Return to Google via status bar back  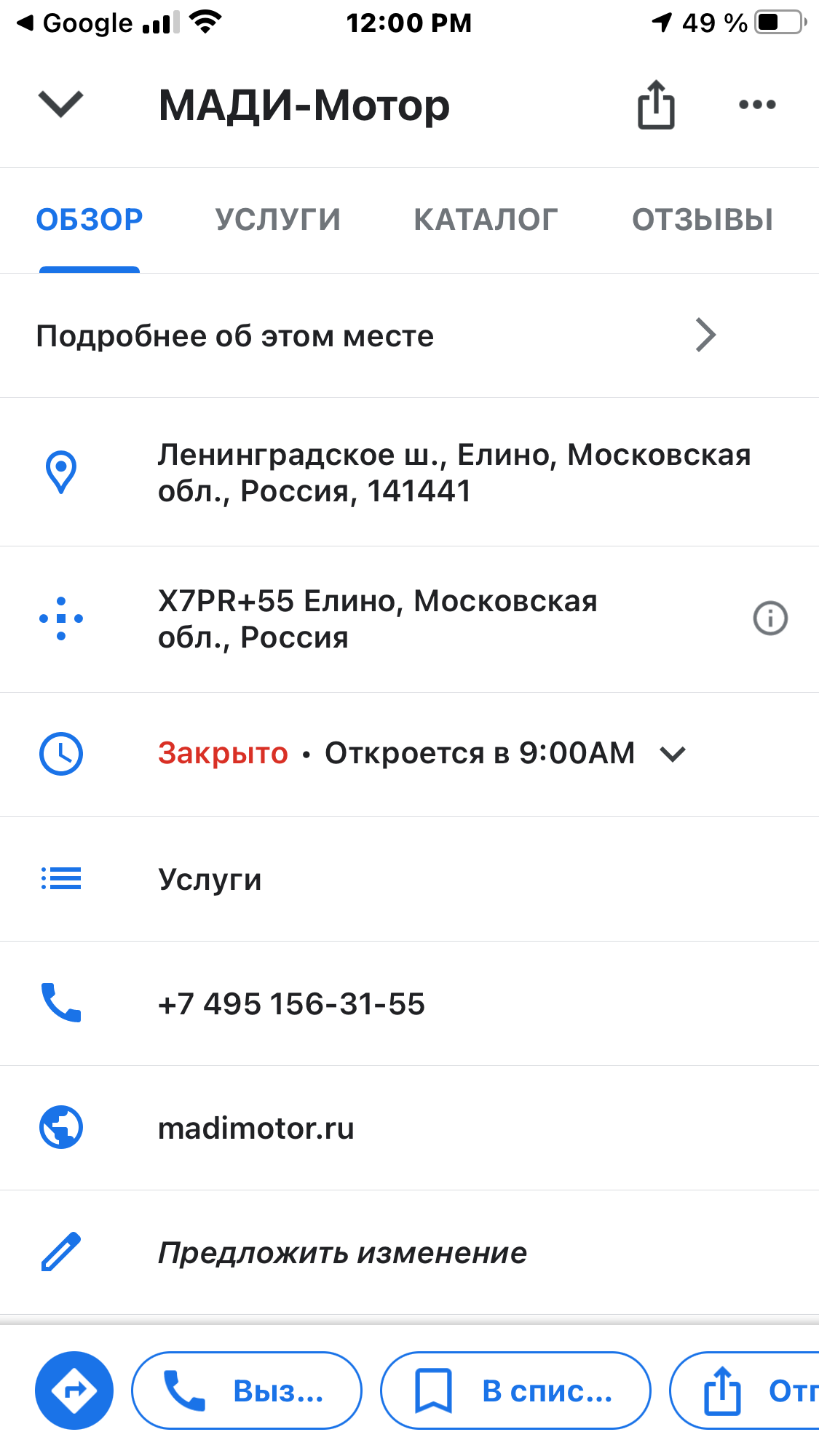tap(76, 23)
